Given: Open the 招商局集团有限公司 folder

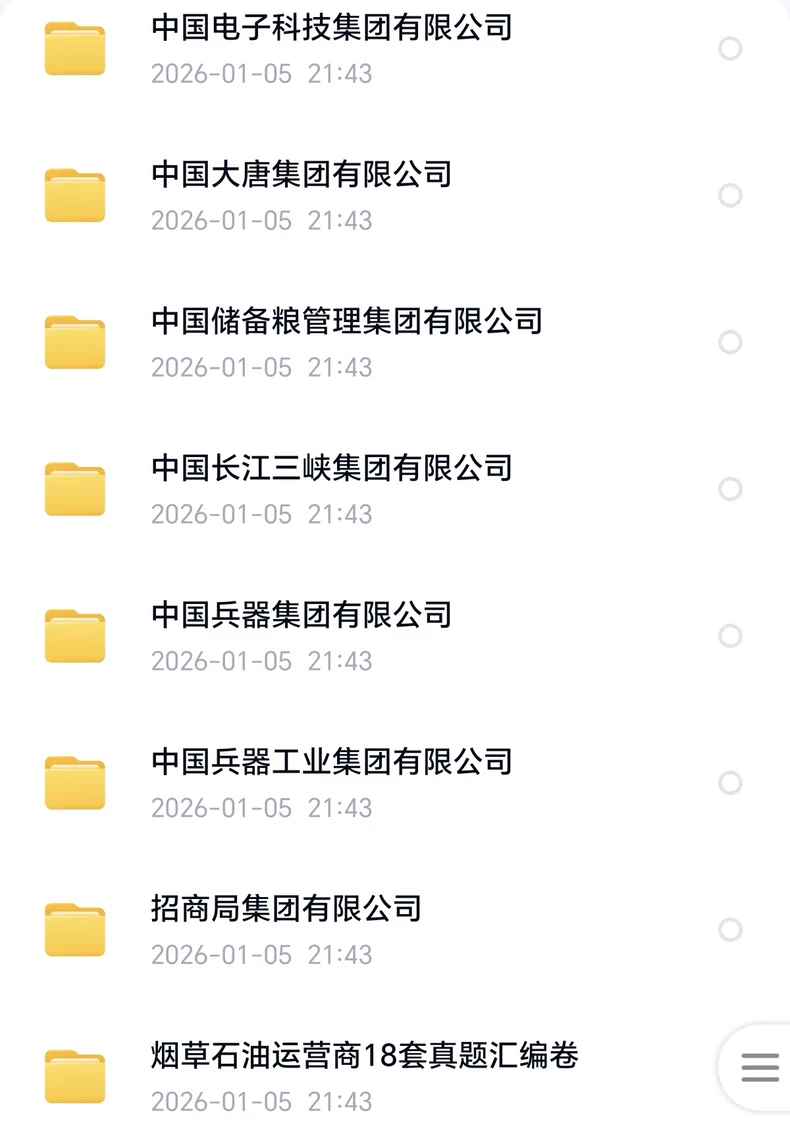Looking at the screenshot, I should click(x=286, y=909).
